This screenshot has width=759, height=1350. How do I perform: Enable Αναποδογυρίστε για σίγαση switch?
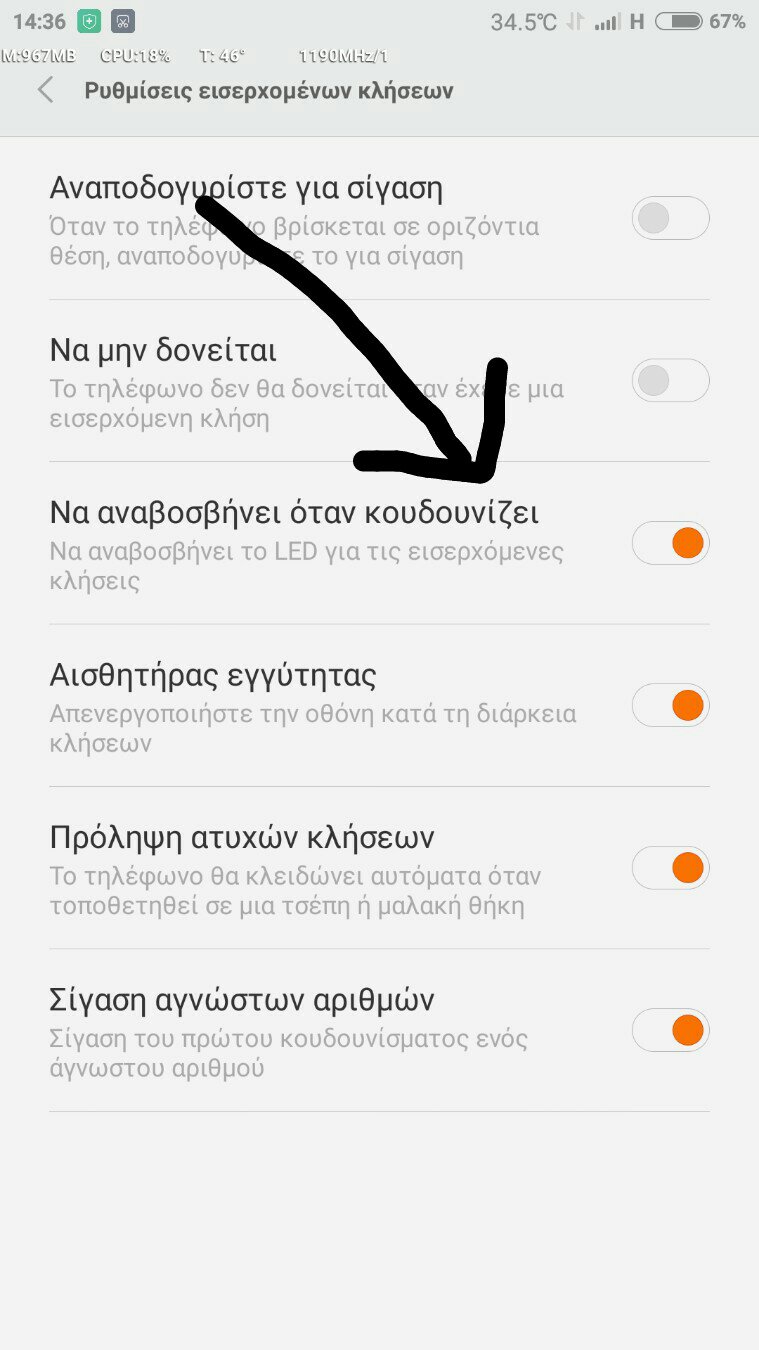click(670, 218)
